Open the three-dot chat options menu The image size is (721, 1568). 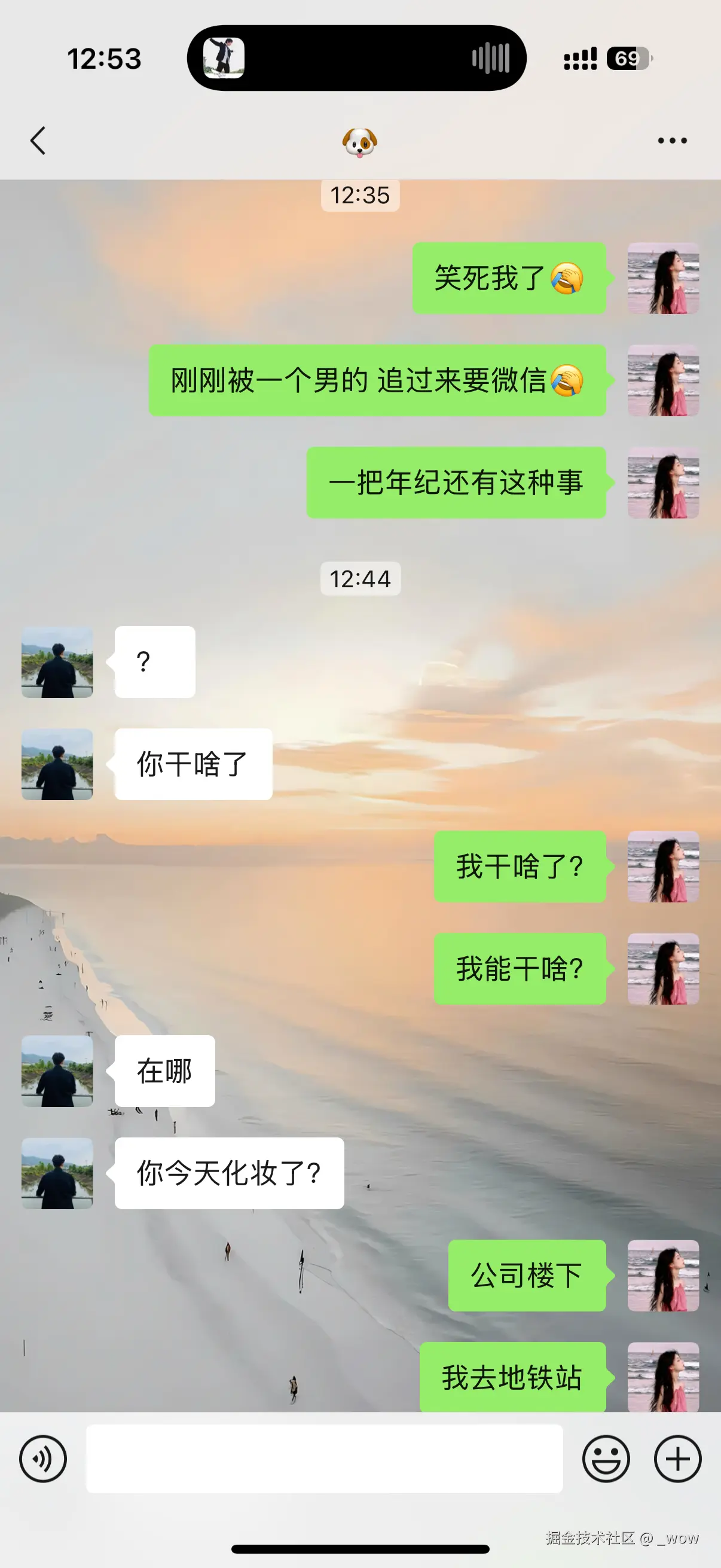click(x=672, y=141)
